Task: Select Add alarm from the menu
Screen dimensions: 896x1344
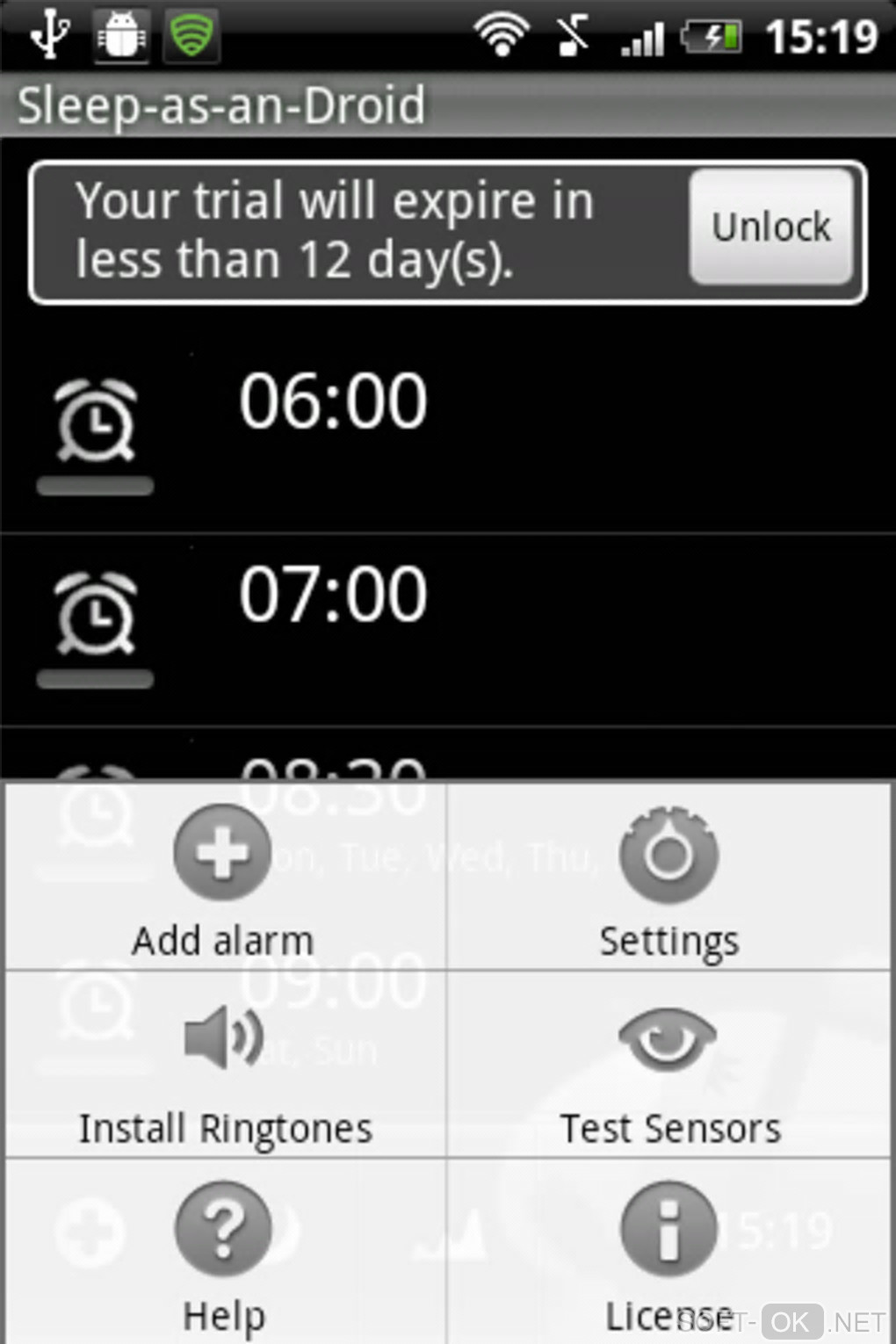Action: pos(223,878)
